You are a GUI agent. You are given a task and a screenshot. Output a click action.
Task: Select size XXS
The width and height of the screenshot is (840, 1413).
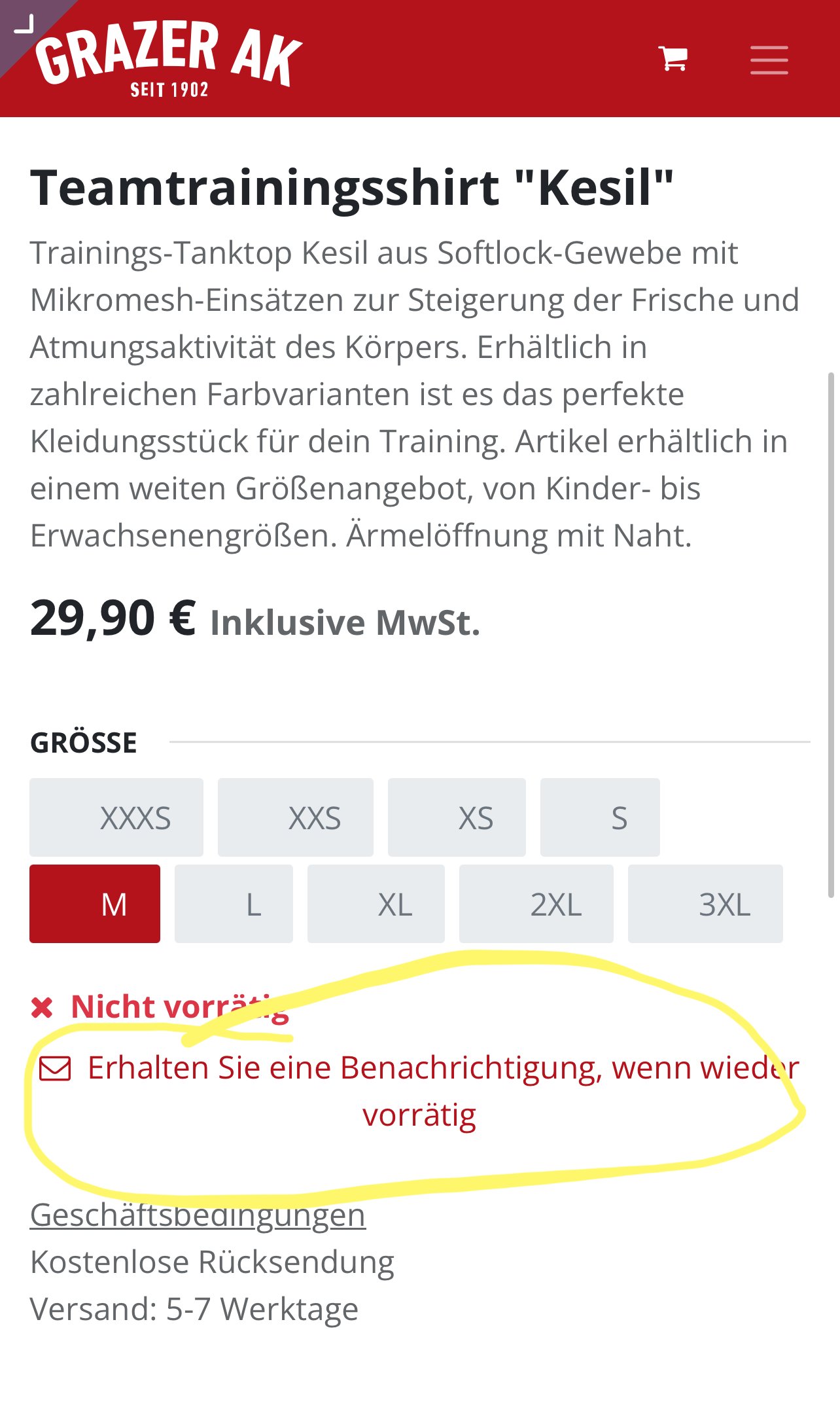coord(296,817)
